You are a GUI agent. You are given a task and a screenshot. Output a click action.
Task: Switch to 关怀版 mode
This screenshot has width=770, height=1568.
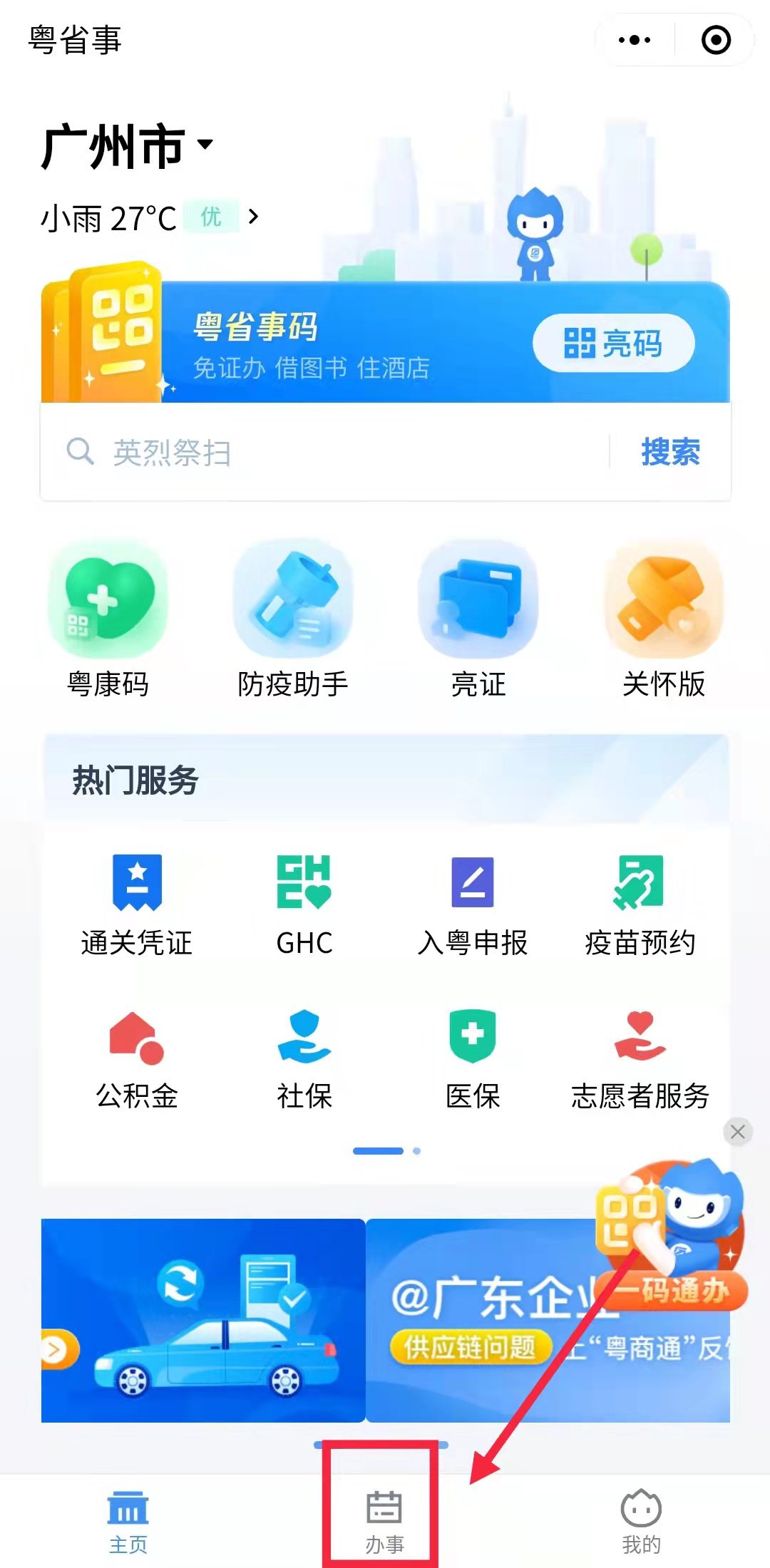click(664, 621)
